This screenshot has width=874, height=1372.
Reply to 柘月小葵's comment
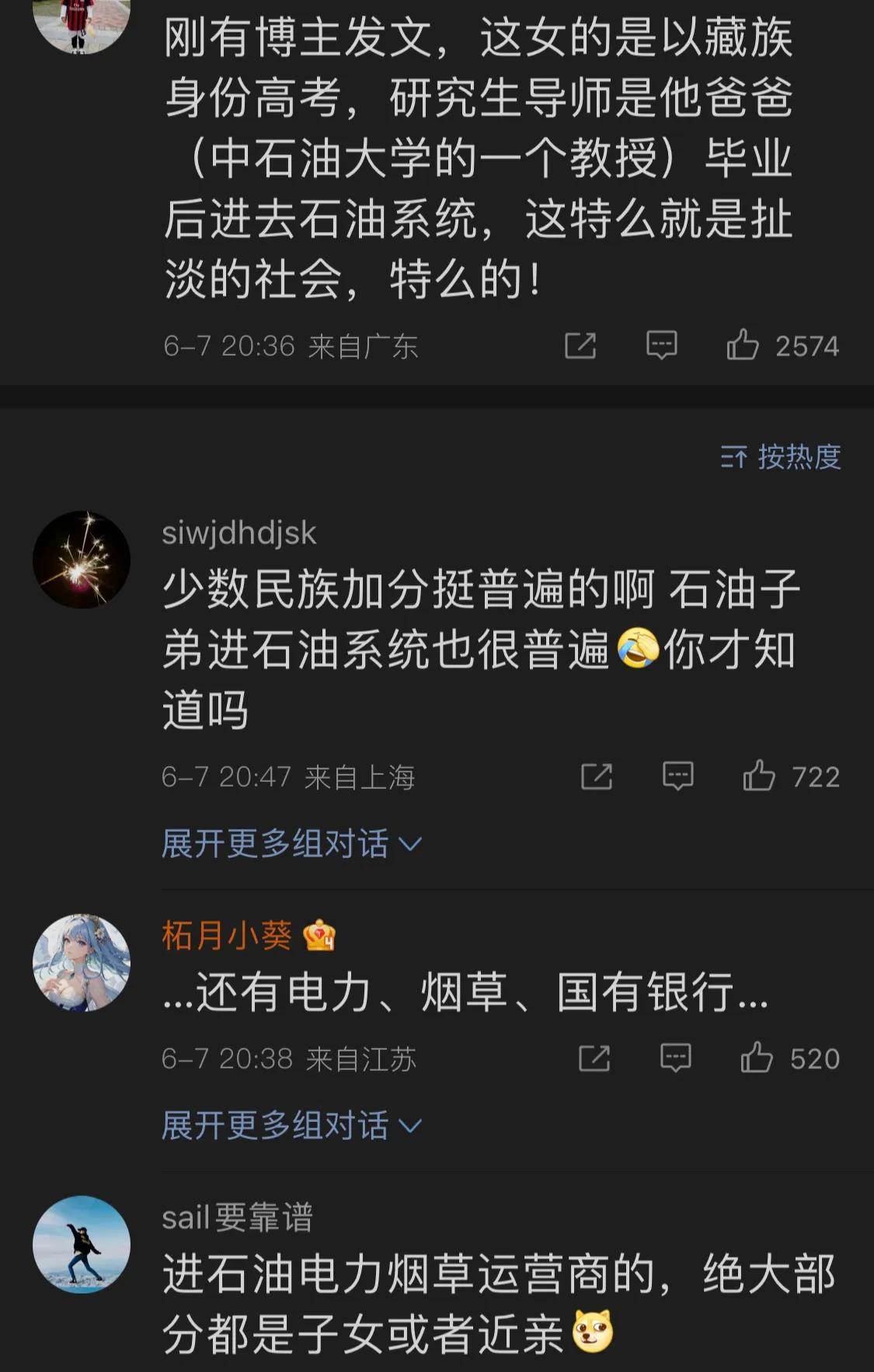675,1058
